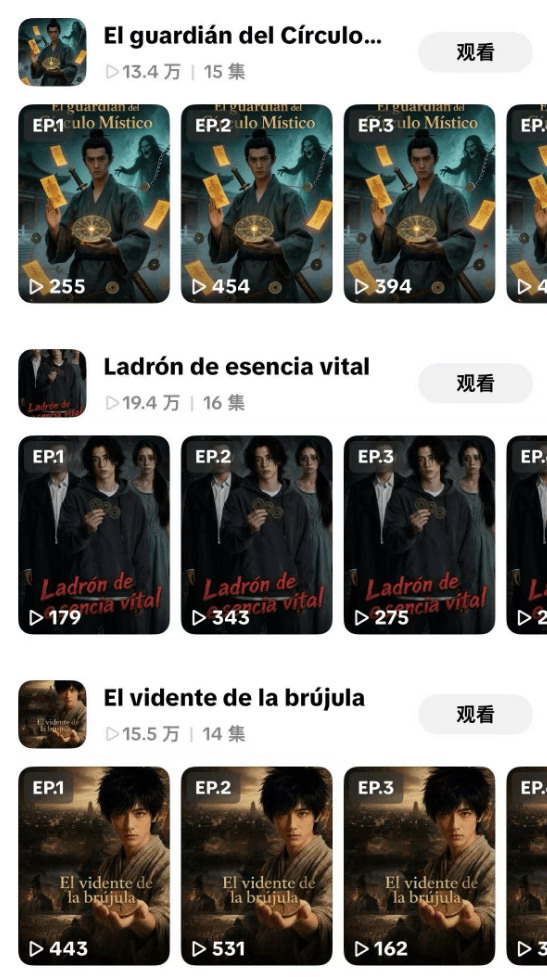This screenshot has height=977, width=547.
Task: Open EP.1 of El guardián del Círculo Místico
Action: [94, 204]
